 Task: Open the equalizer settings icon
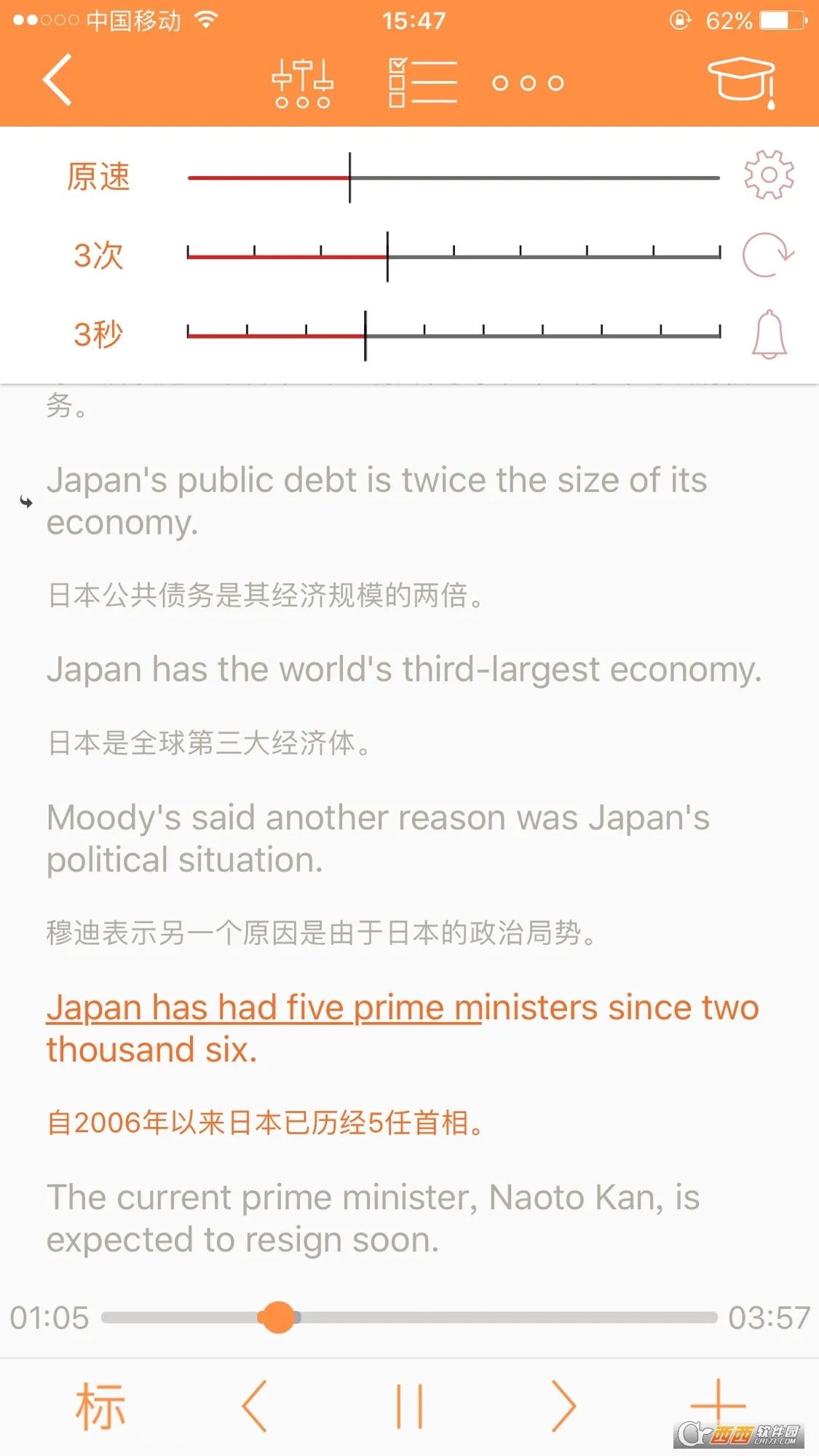click(x=302, y=82)
